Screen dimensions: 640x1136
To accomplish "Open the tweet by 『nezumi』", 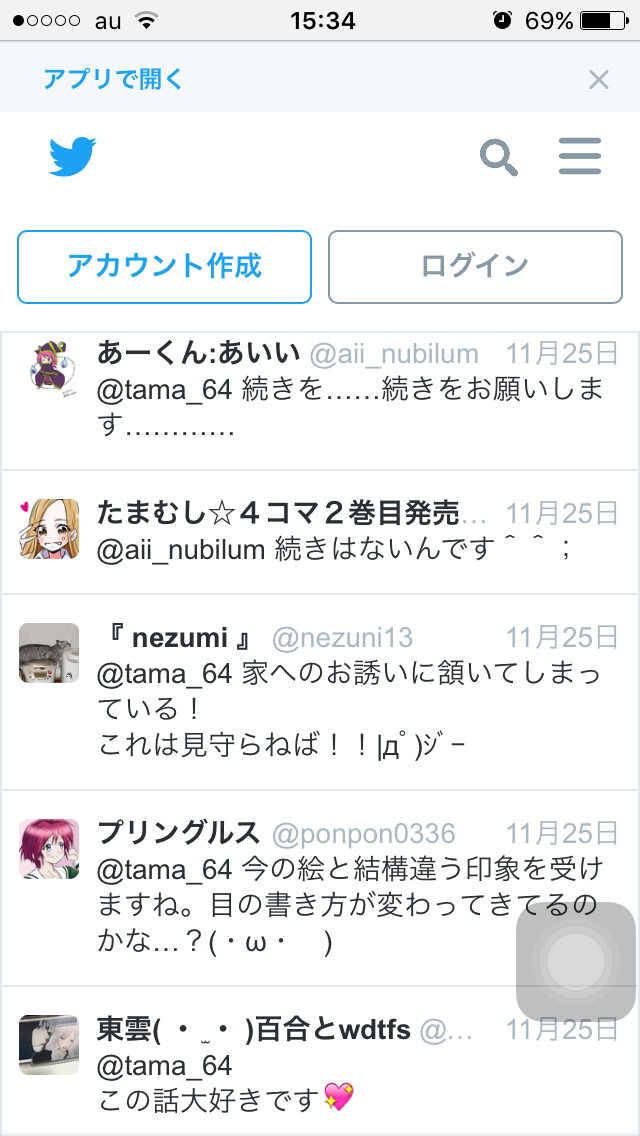I will 350,692.
